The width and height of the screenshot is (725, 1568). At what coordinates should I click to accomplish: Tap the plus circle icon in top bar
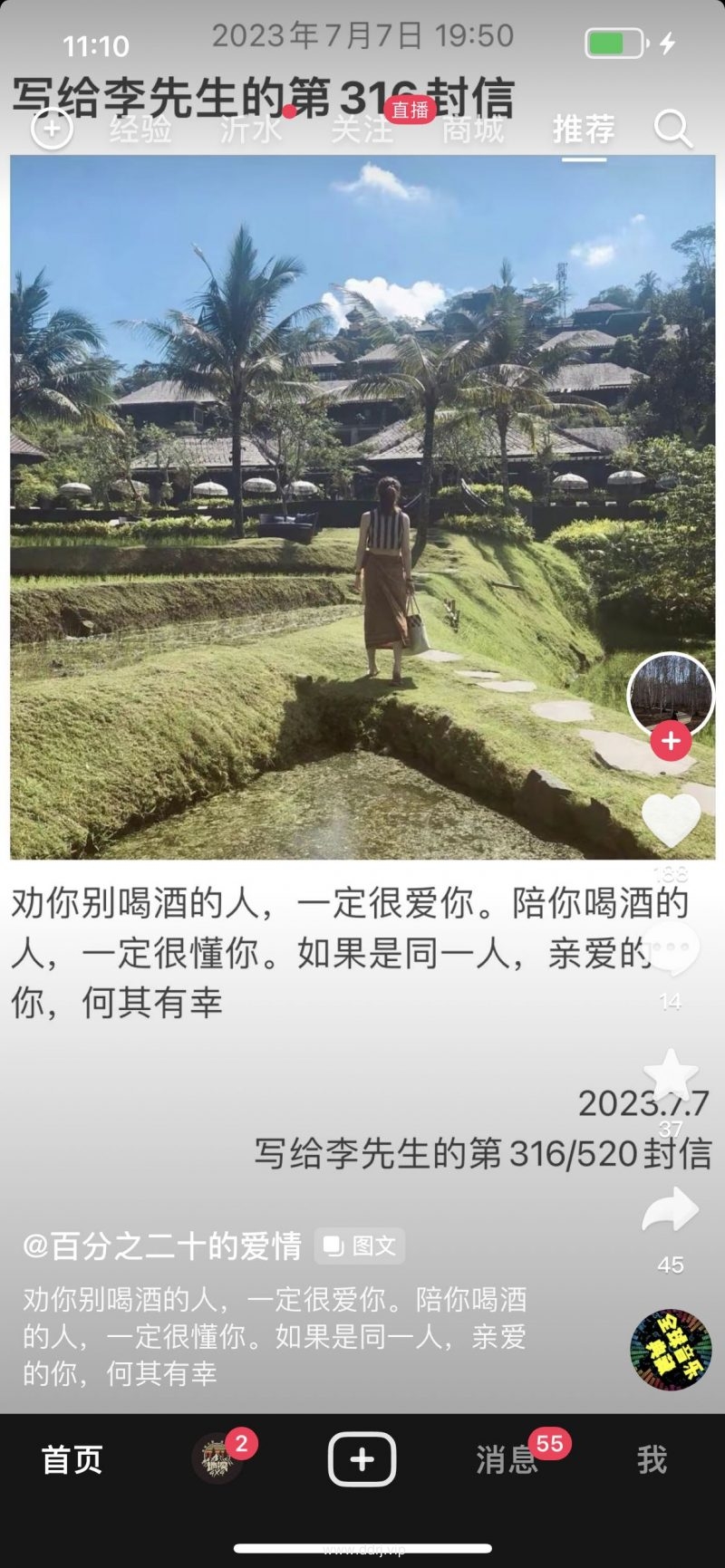[52, 129]
